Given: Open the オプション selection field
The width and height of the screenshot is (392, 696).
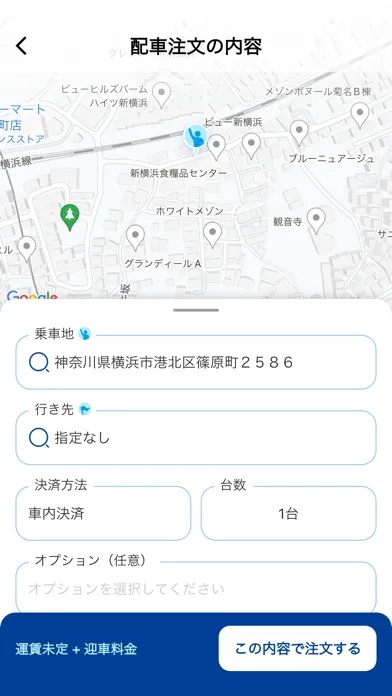Looking at the screenshot, I should [x=196, y=588].
